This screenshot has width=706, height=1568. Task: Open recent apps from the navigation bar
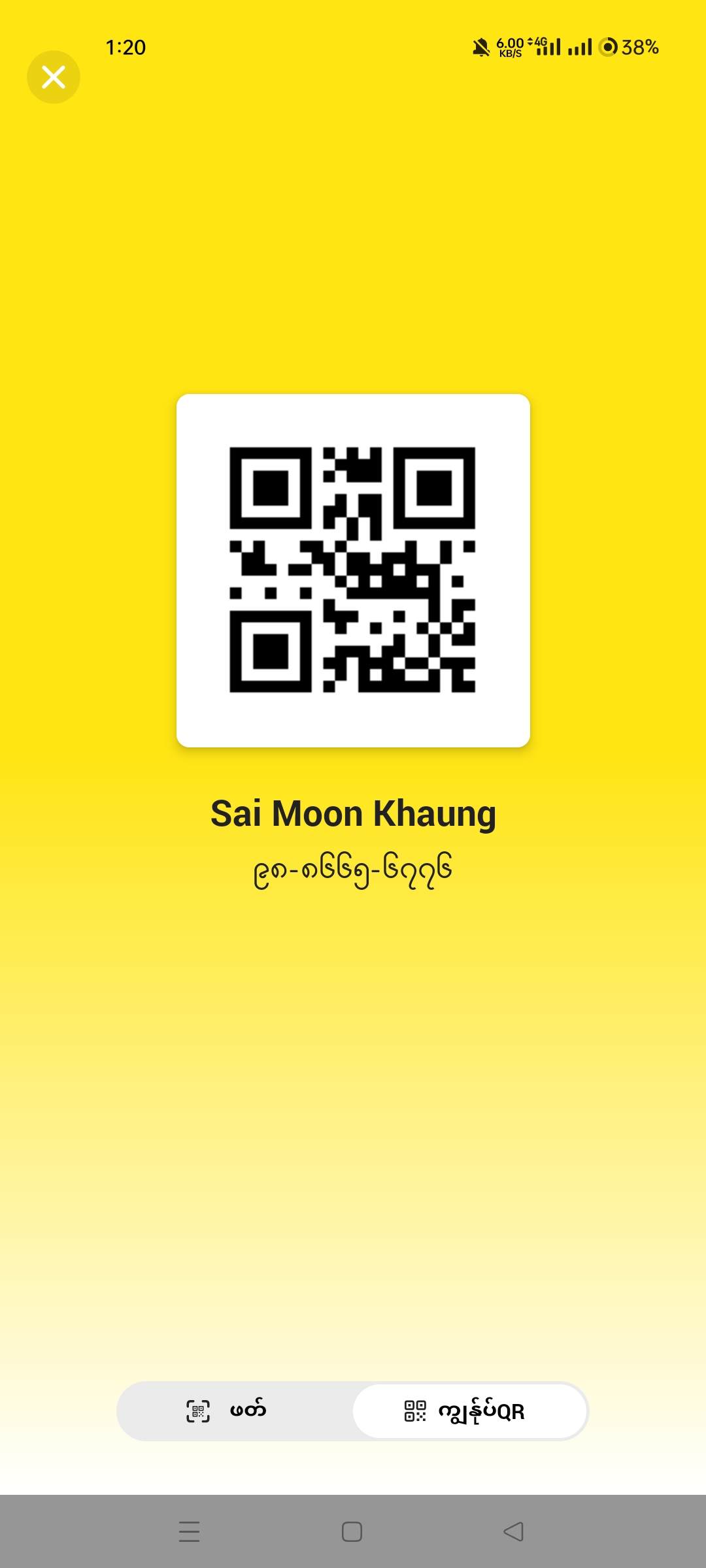tap(189, 1531)
